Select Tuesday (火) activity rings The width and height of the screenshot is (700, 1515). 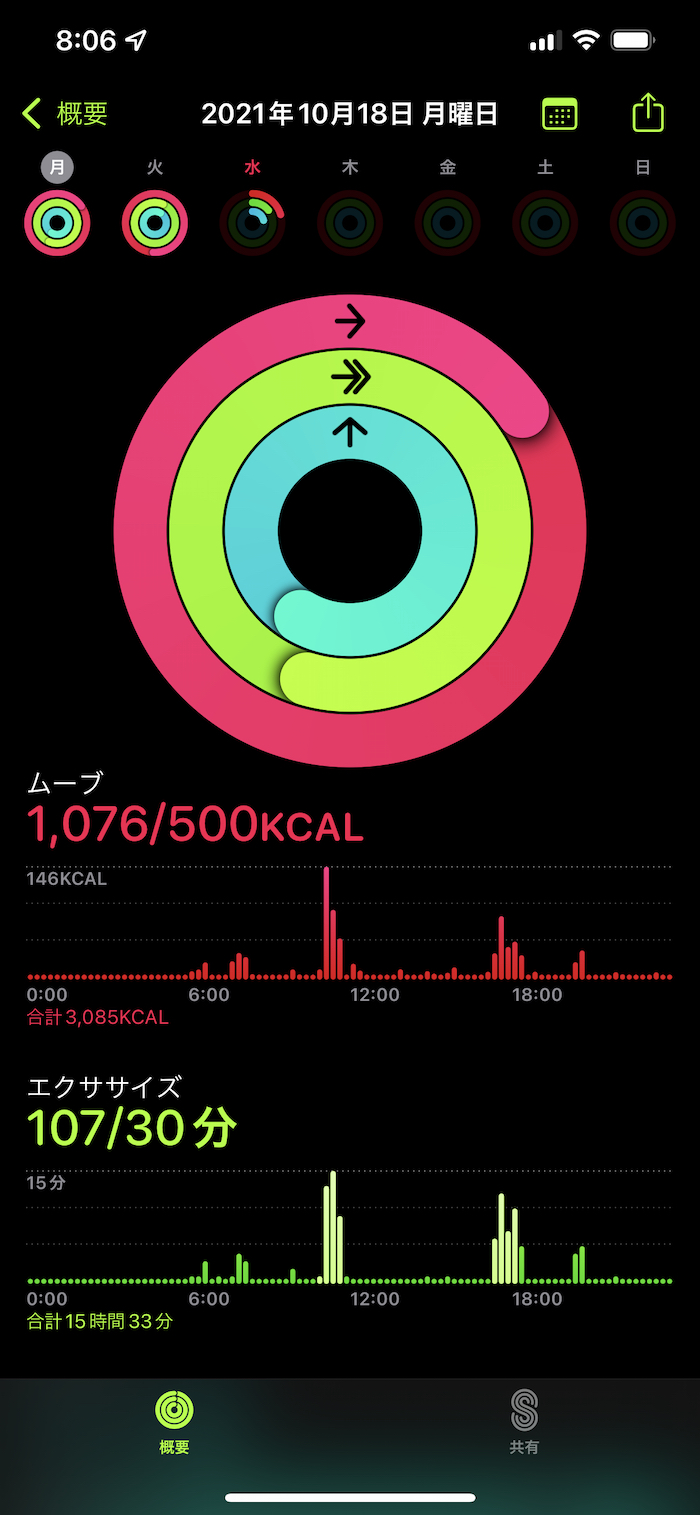155,222
